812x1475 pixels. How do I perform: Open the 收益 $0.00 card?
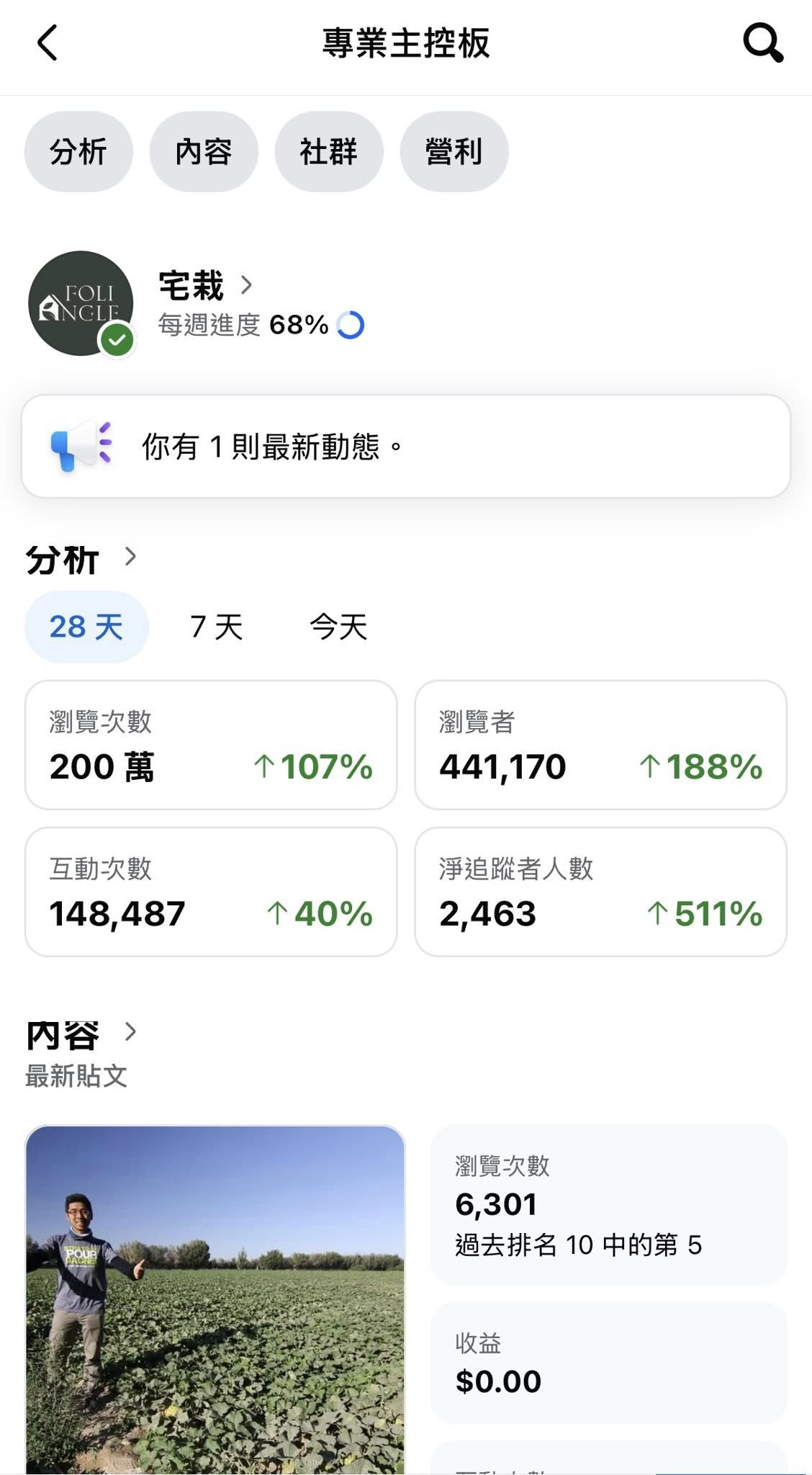(608, 1363)
